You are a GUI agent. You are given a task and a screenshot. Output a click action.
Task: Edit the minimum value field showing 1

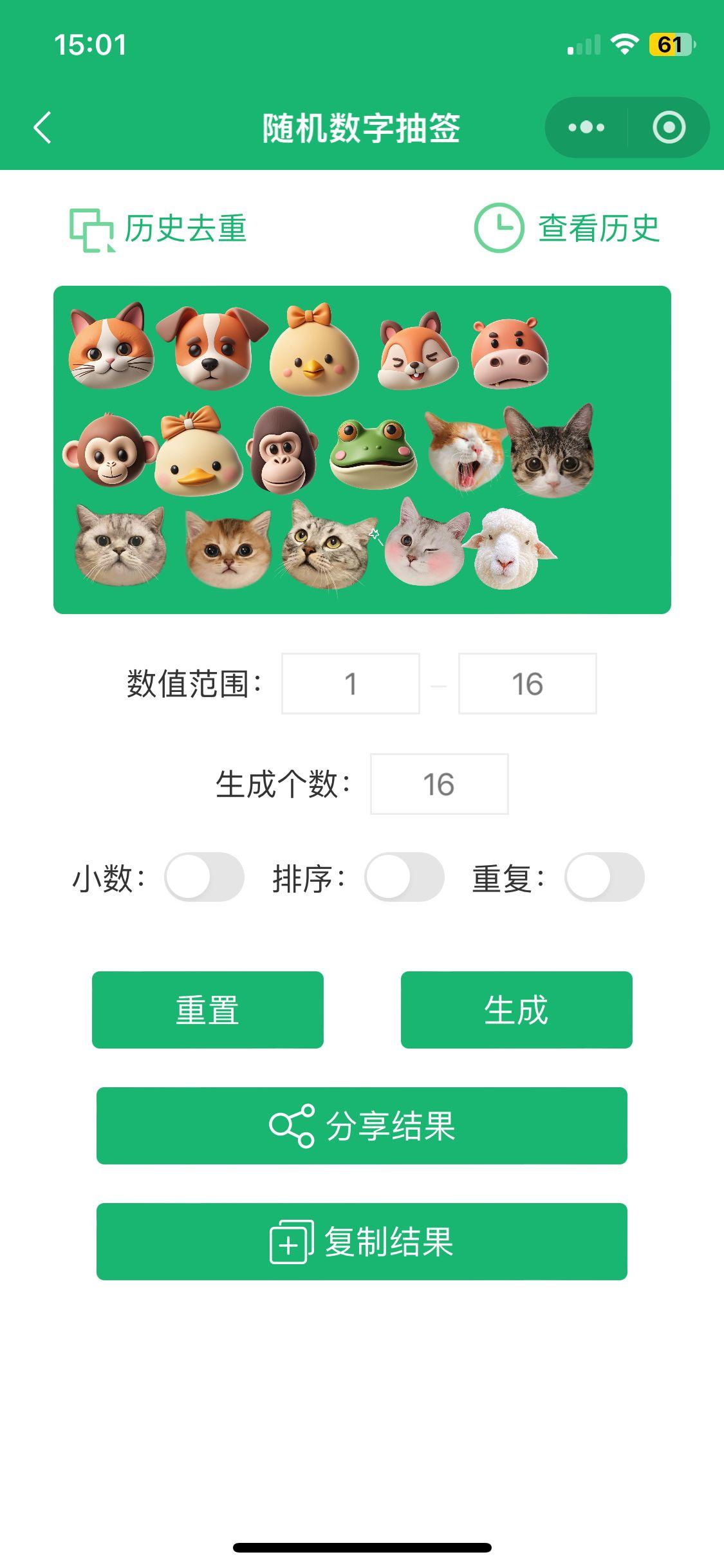(x=351, y=684)
